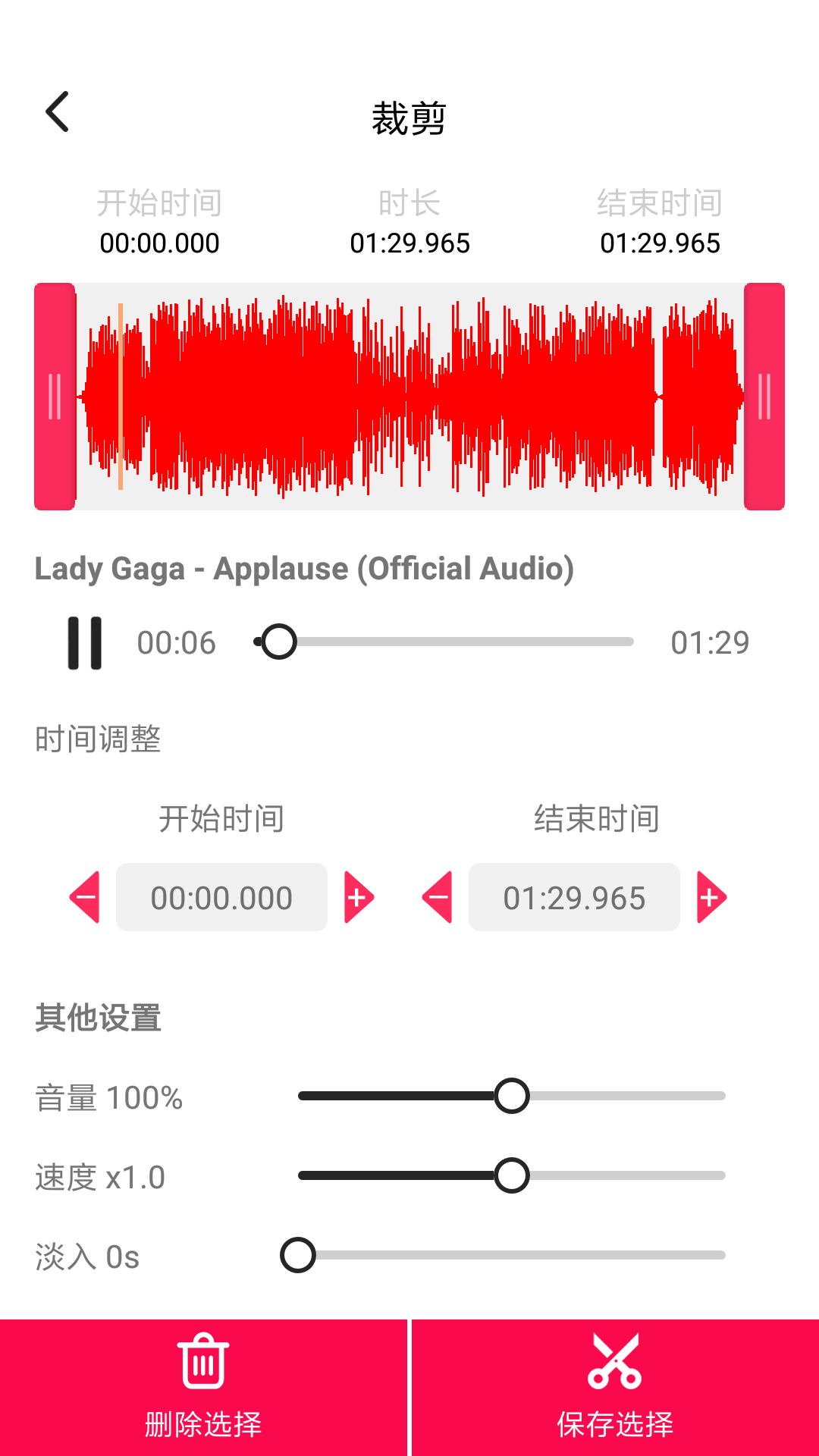Tap the playback progress slider knob

point(279,641)
